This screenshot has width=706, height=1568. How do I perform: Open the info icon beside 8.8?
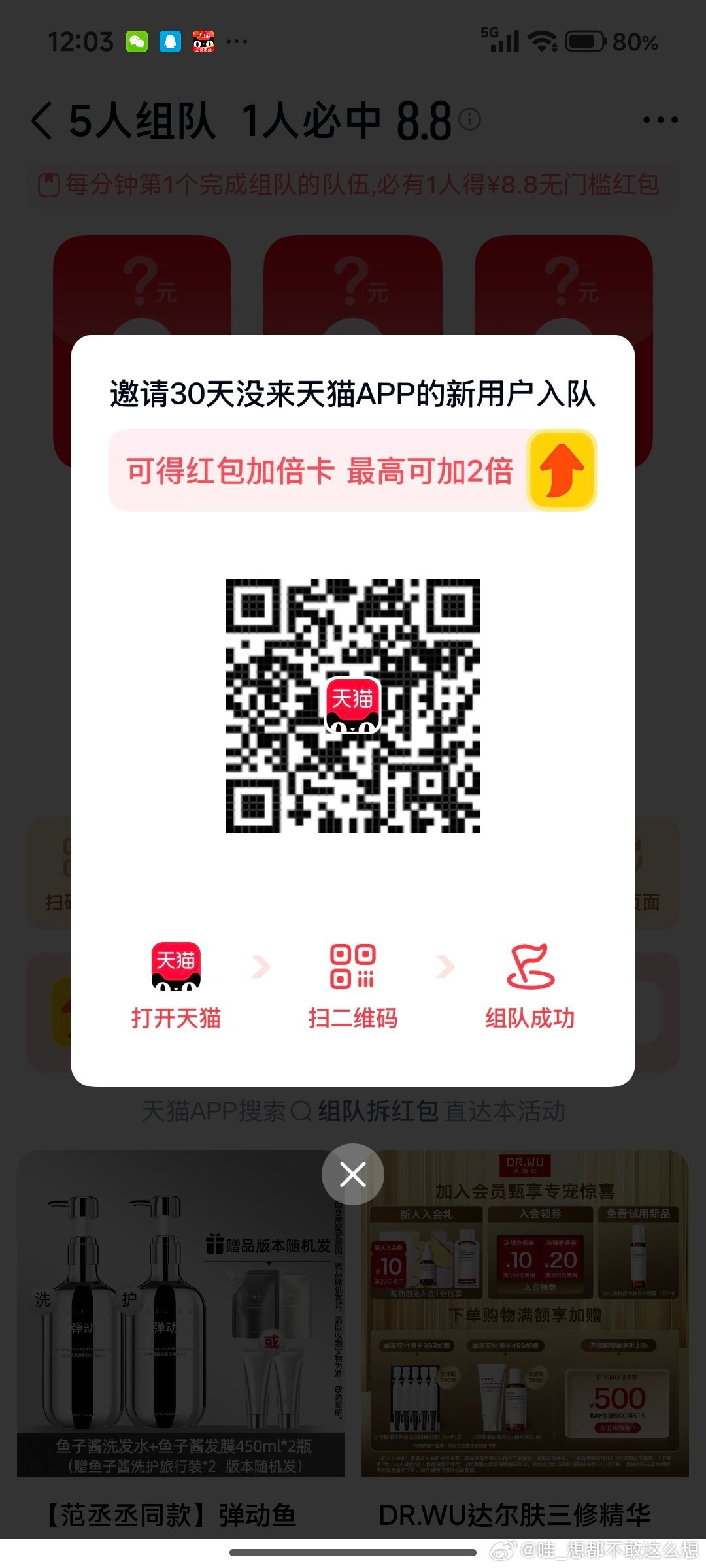(469, 119)
